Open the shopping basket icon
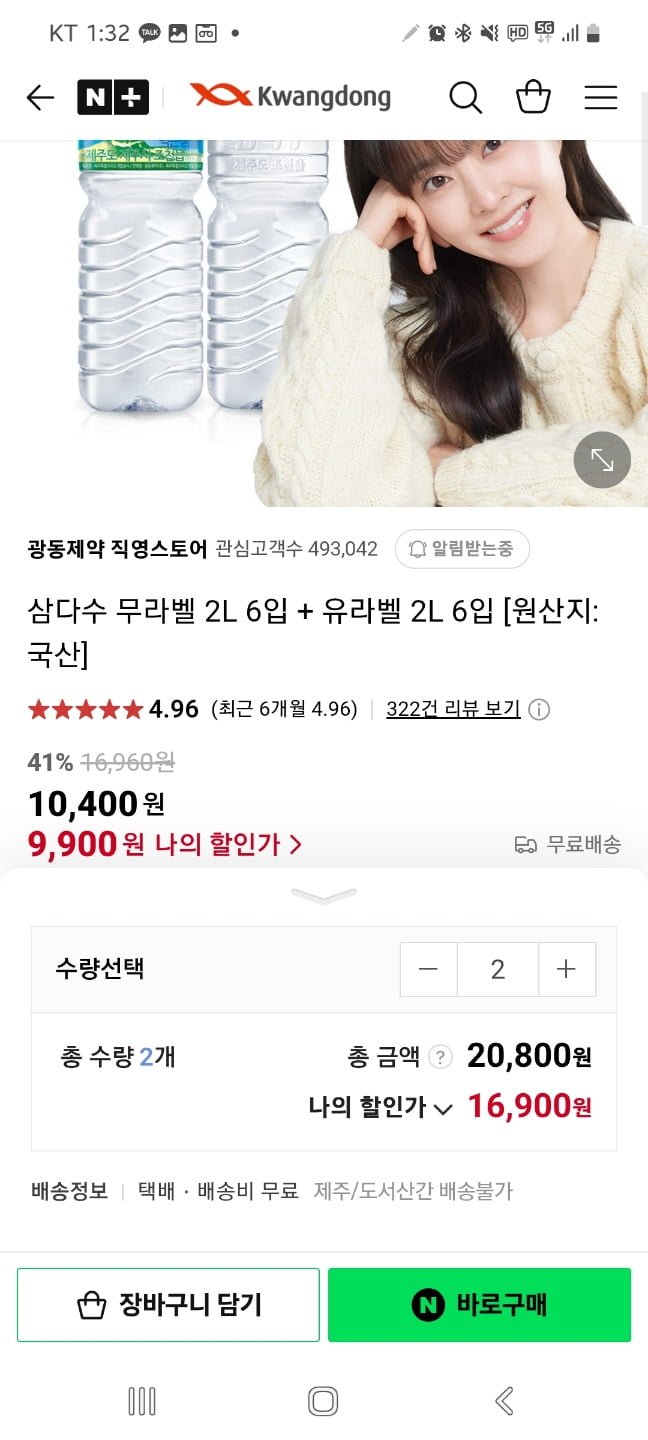This screenshot has width=648, height=1440. (533, 97)
